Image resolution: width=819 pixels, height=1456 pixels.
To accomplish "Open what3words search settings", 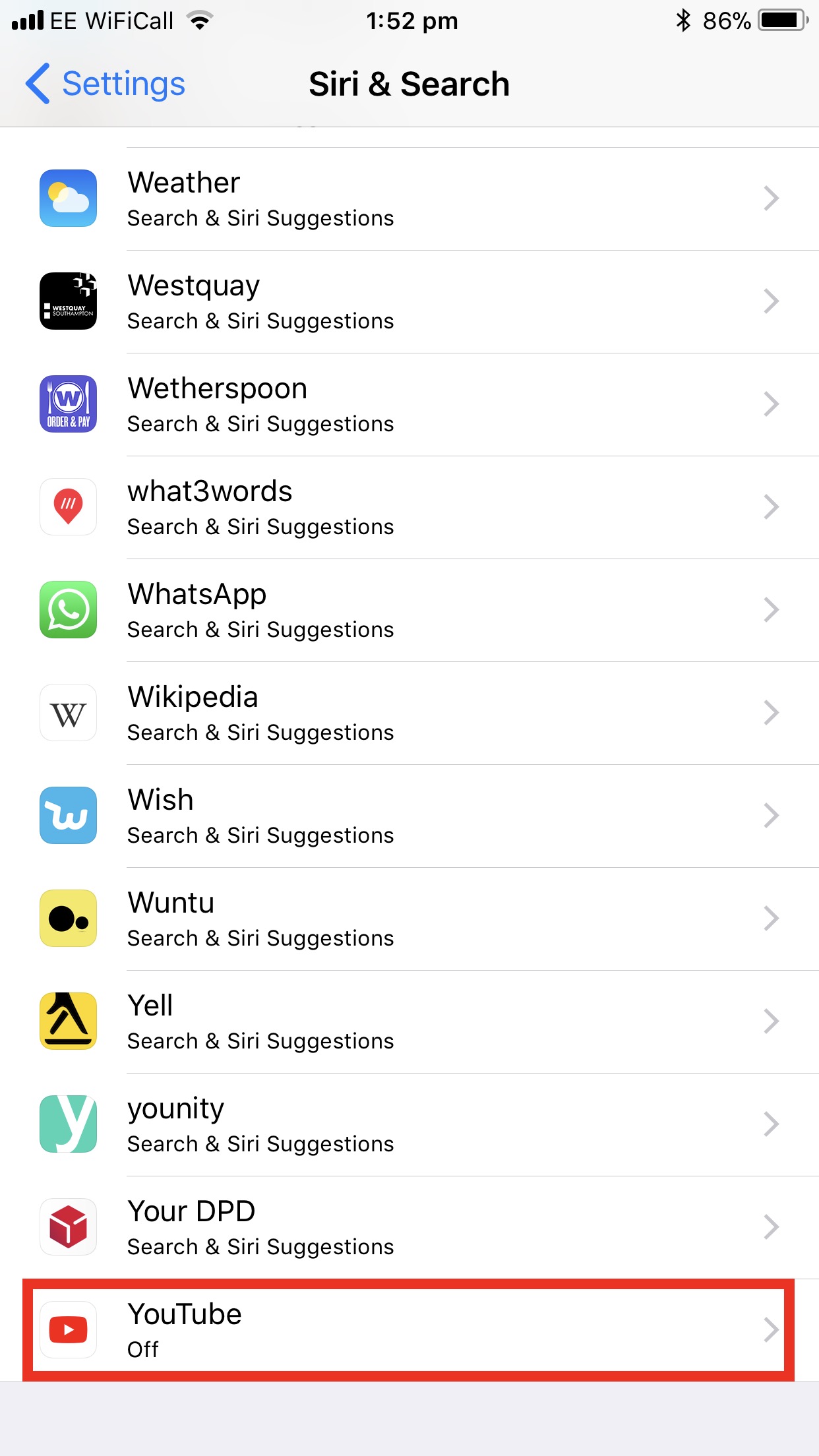I will point(409,507).
